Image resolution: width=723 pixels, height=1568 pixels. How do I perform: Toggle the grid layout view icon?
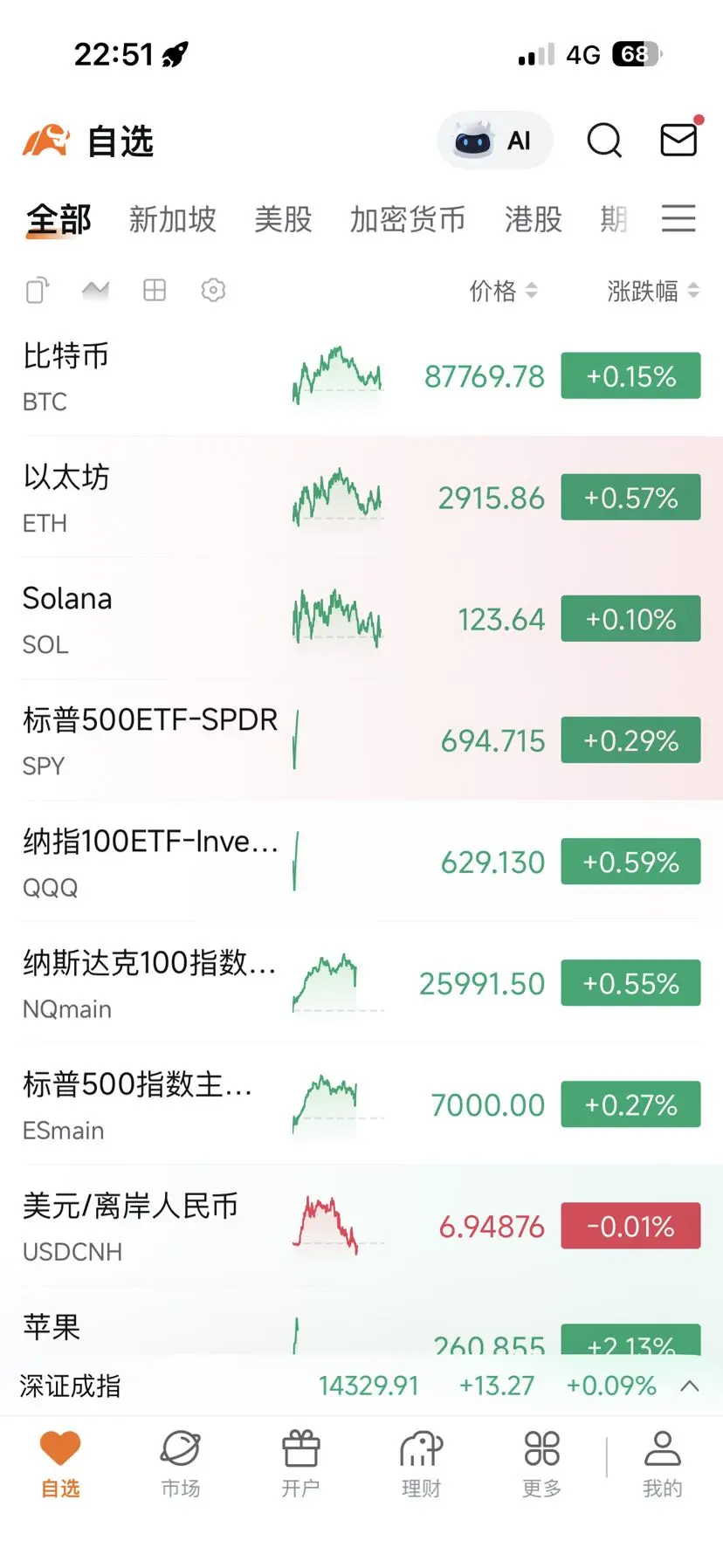[155, 290]
